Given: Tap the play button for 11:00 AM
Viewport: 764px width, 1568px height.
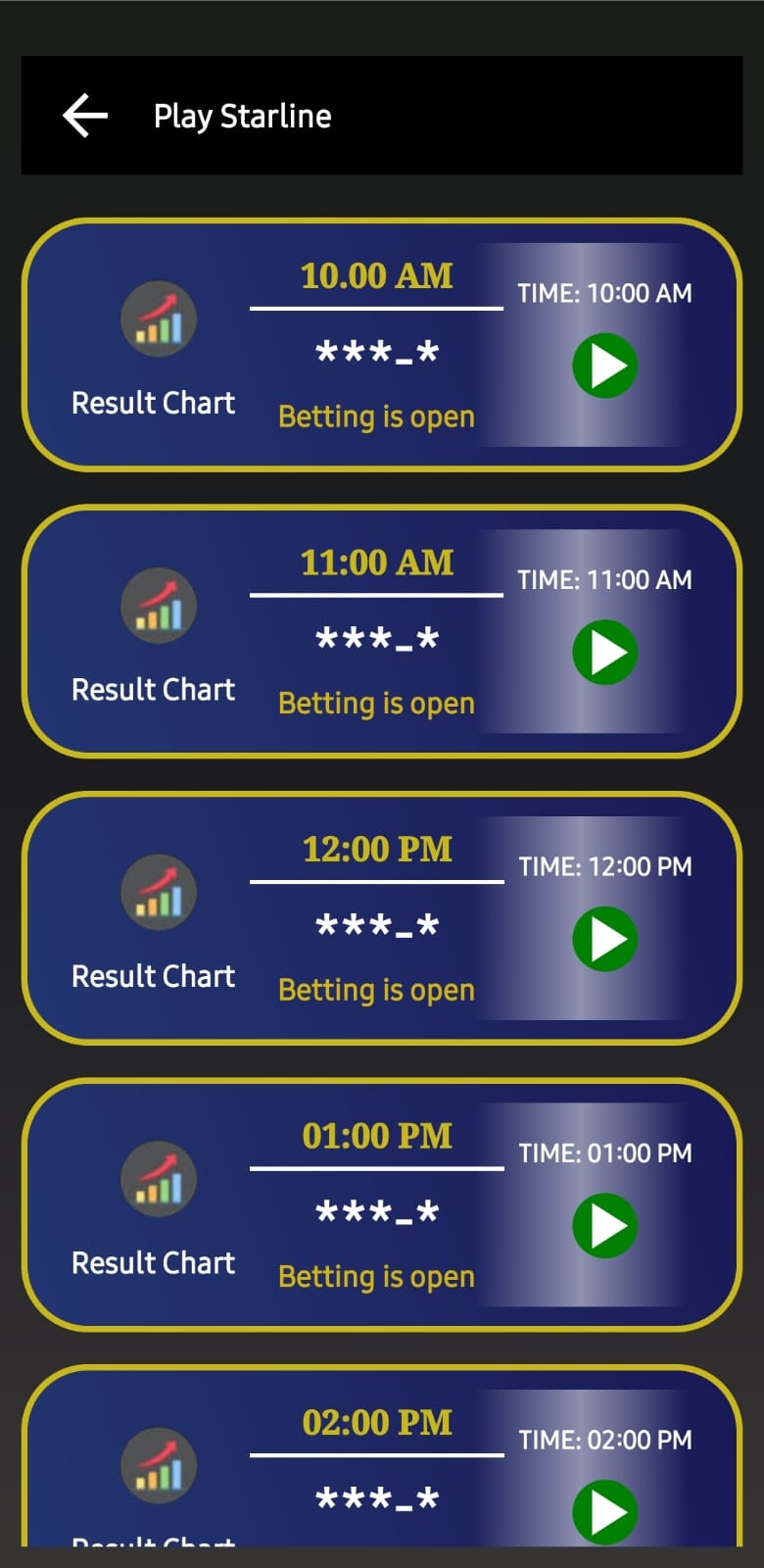Looking at the screenshot, I should pyautogui.click(x=605, y=653).
